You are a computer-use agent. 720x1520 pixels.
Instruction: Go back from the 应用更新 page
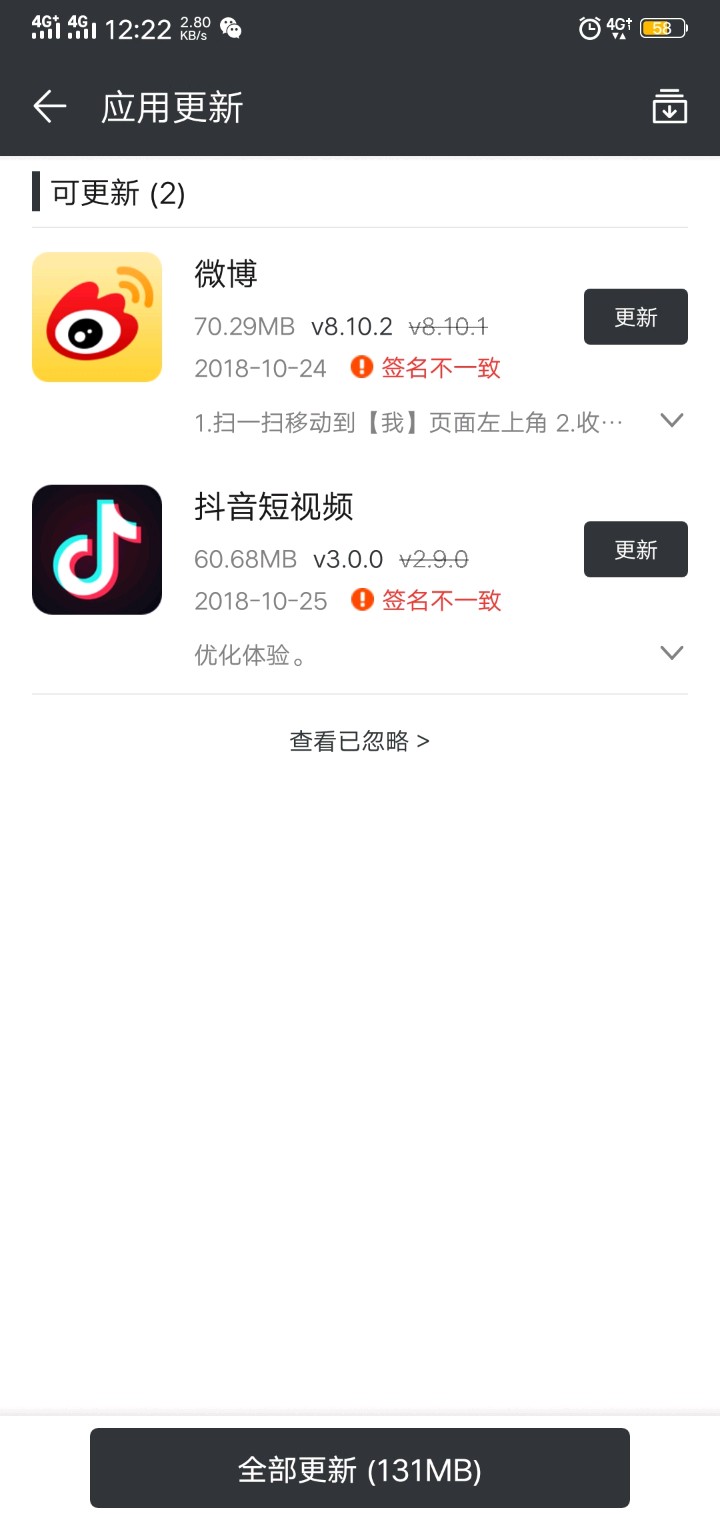(x=49, y=107)
